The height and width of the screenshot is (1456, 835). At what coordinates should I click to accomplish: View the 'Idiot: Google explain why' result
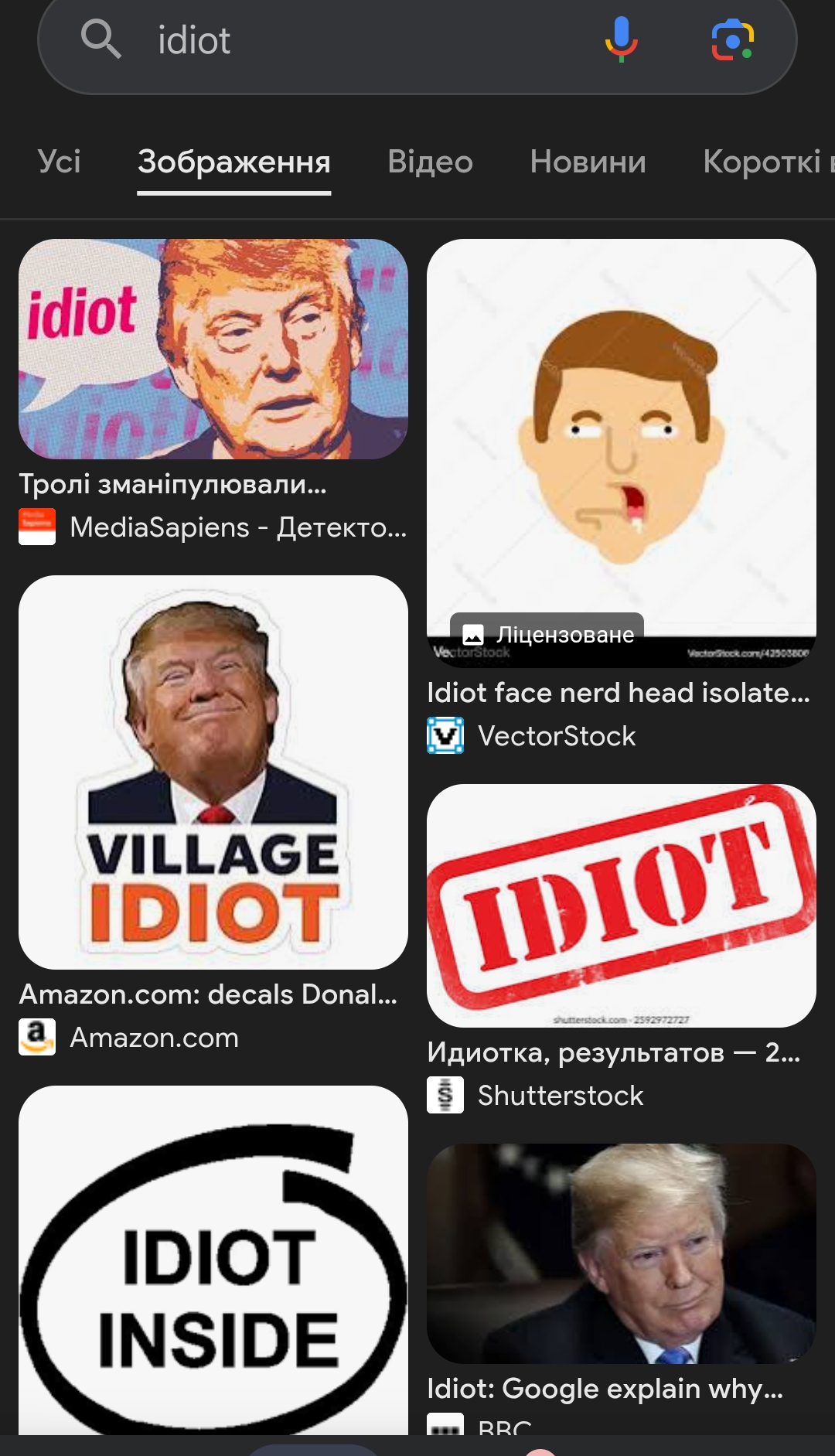pos(622,1253)
